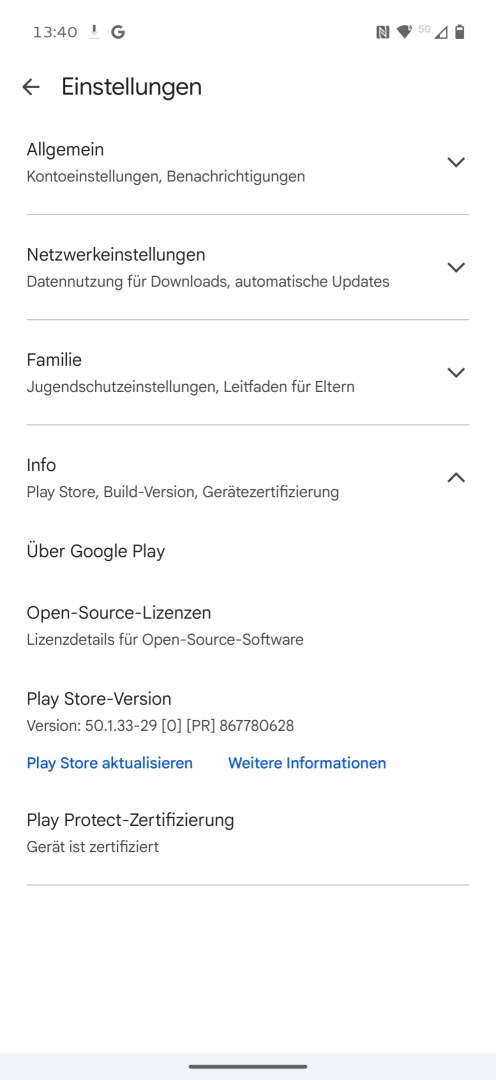The image size is (496, 1080).
Task: Open Play Protect-Zertifizierung
Action: point(248,832)
